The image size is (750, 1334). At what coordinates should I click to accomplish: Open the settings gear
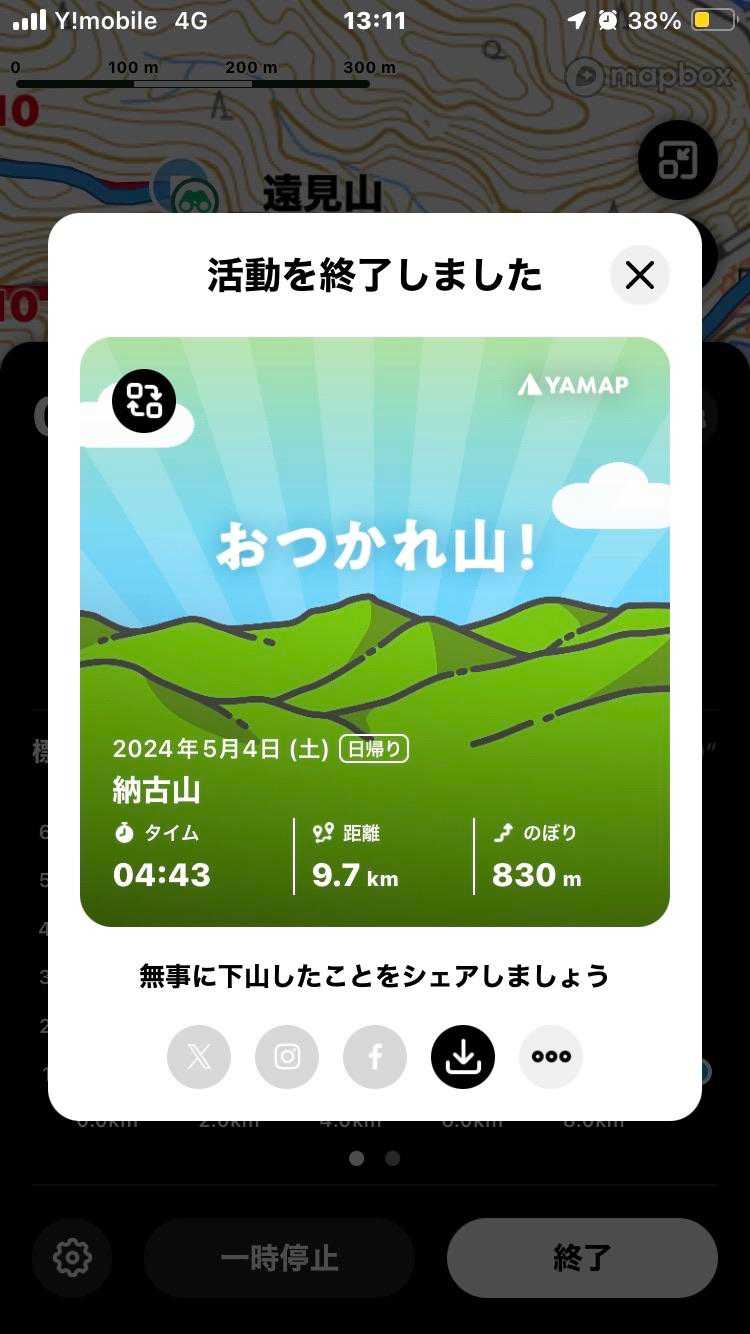pos(72,1258)
